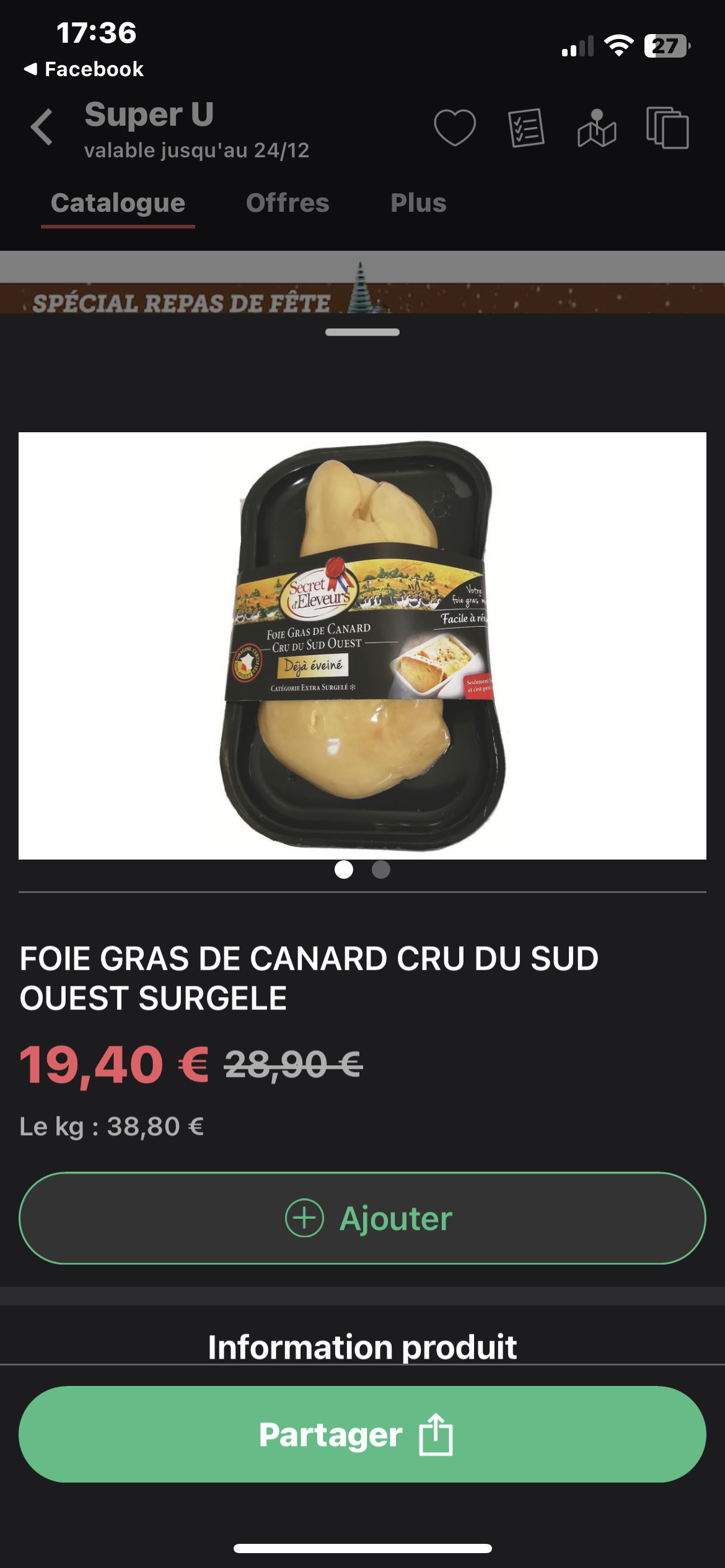
Task: Tap Ajouter to add the foie gras
Action: coord(362,1218)
